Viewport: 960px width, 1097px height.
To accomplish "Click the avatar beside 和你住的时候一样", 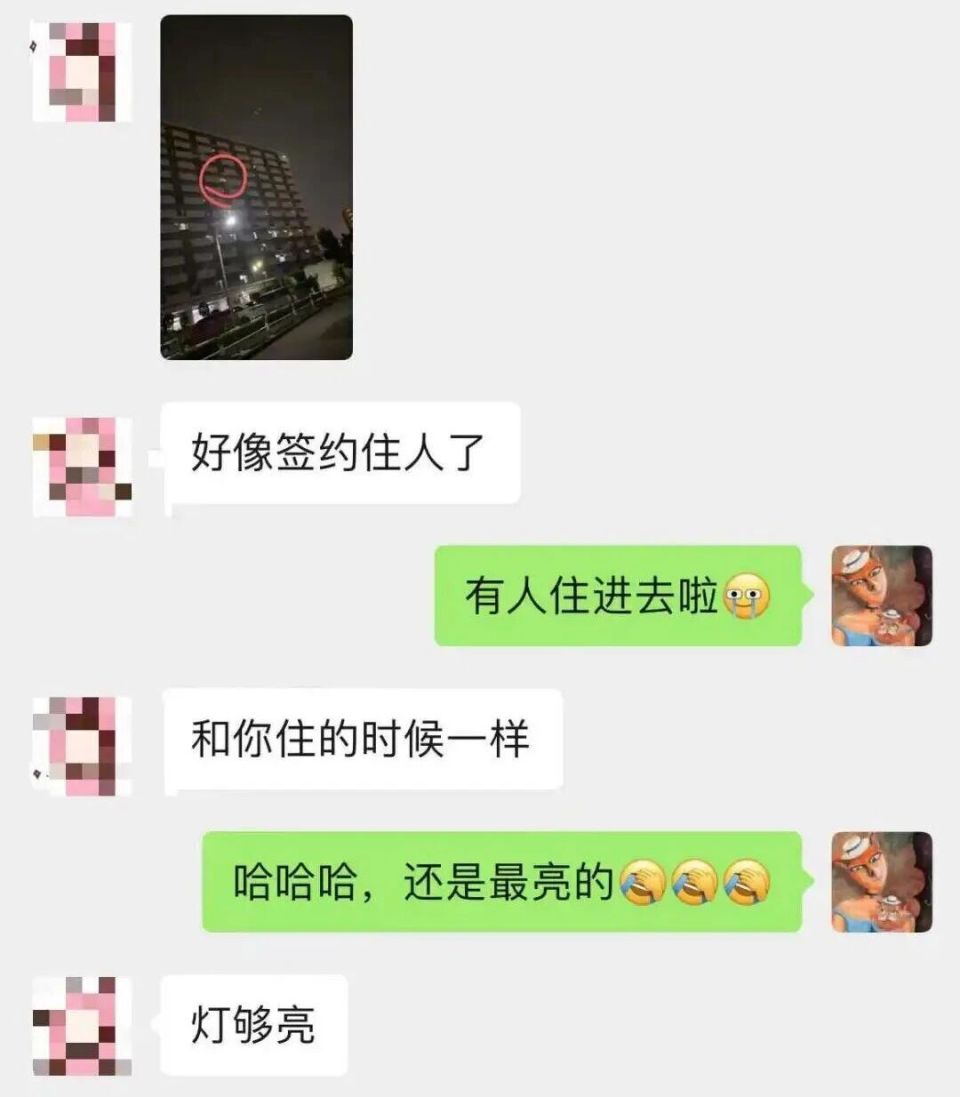I will click(x=80, y=740).
